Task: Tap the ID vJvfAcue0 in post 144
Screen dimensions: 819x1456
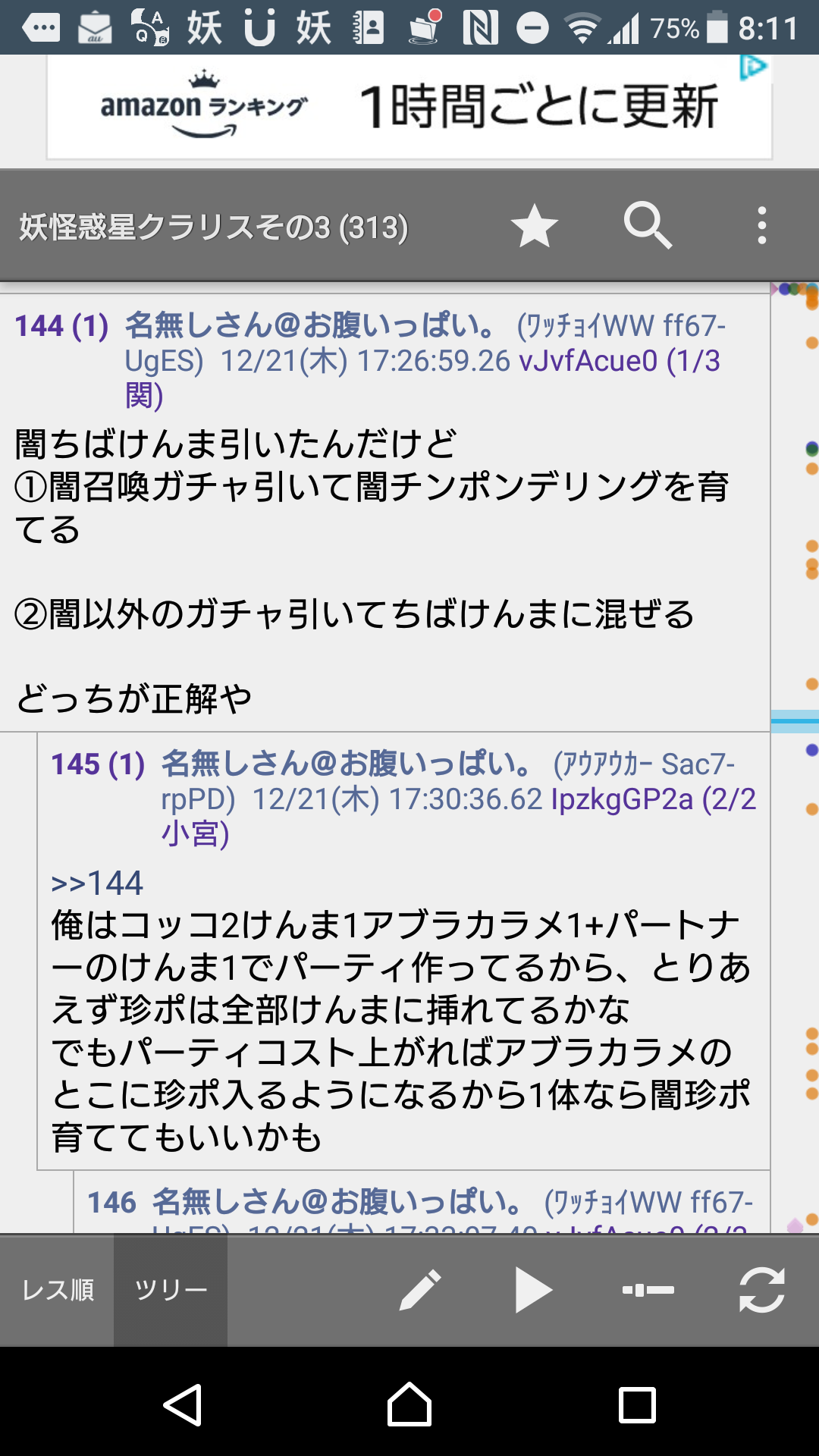Action: (x=588, y=361)
